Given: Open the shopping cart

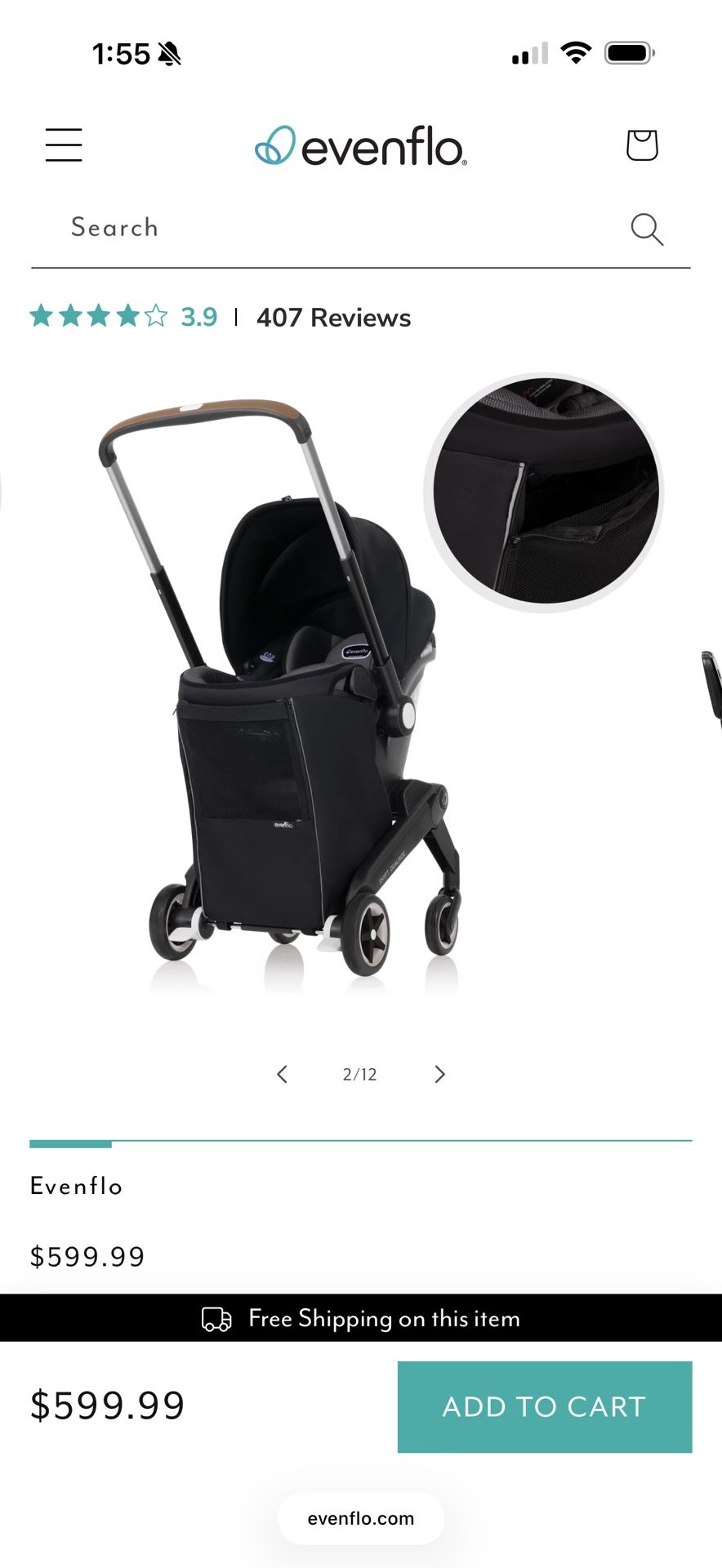Looking at the screenshot, I should [x=642, y=145].
